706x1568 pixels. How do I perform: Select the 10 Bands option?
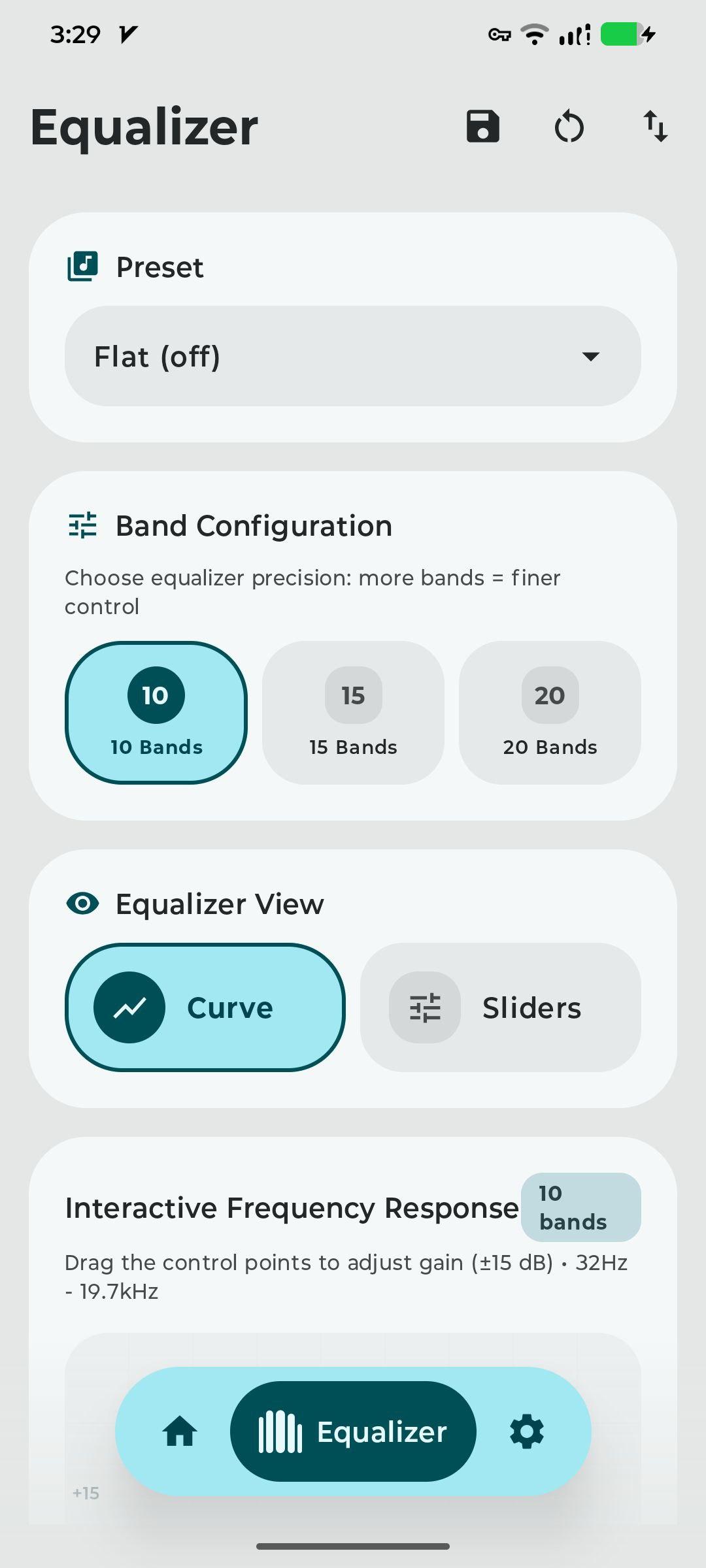156,712
